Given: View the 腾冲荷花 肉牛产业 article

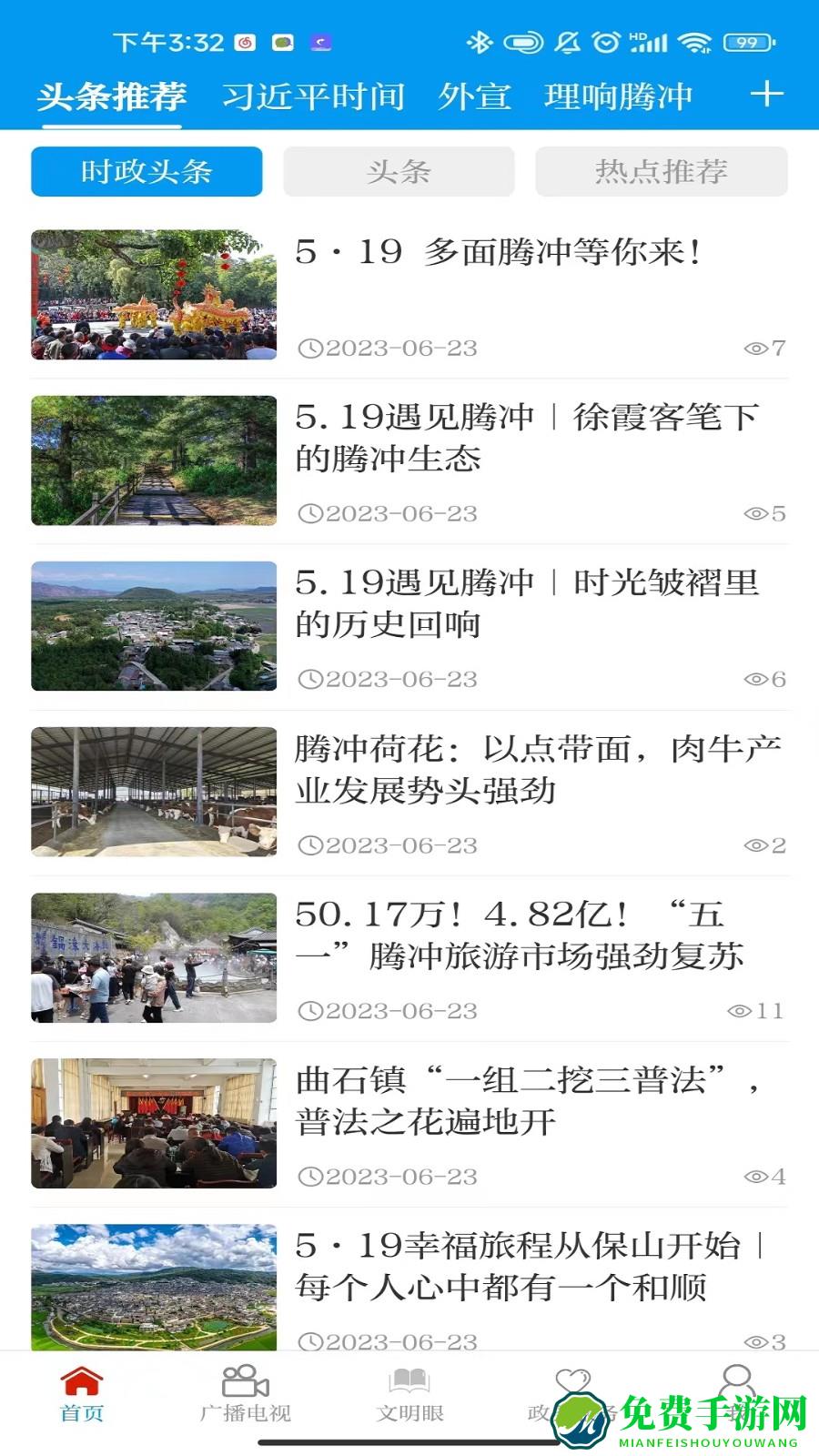Looking at the screenshot, I should pyautogui.click(x=537, y=770).
